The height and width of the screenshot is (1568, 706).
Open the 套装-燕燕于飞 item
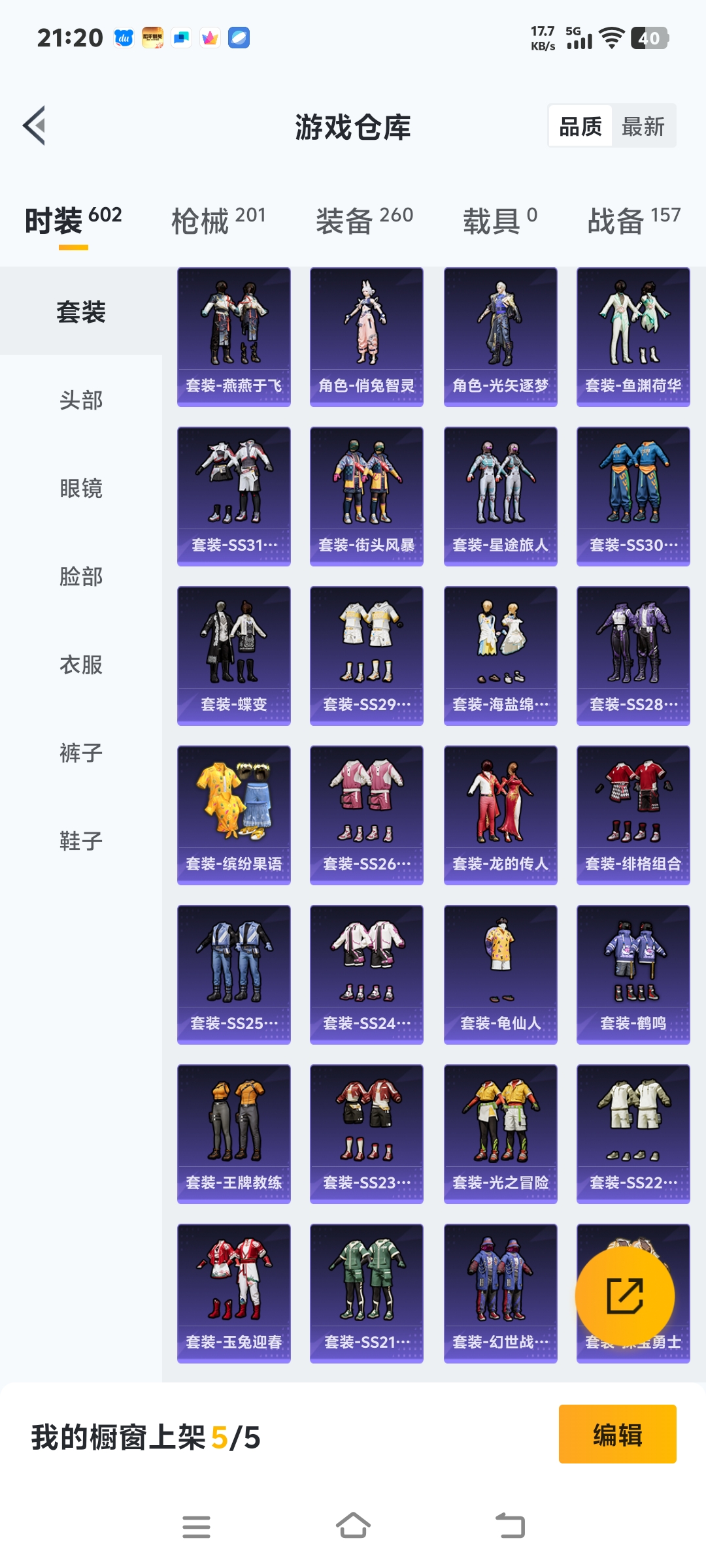point(234,336)
